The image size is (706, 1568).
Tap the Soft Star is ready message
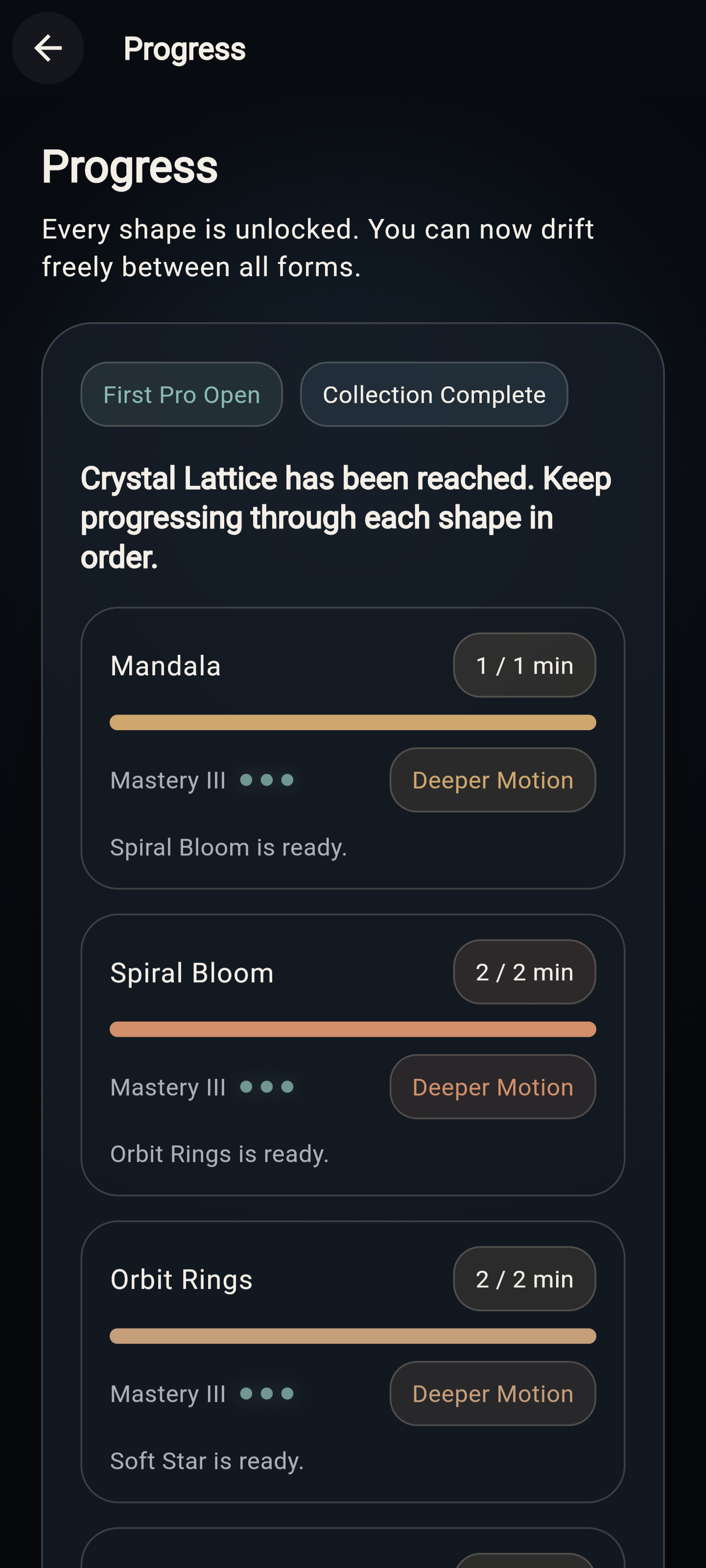(x=207, y=1460)
